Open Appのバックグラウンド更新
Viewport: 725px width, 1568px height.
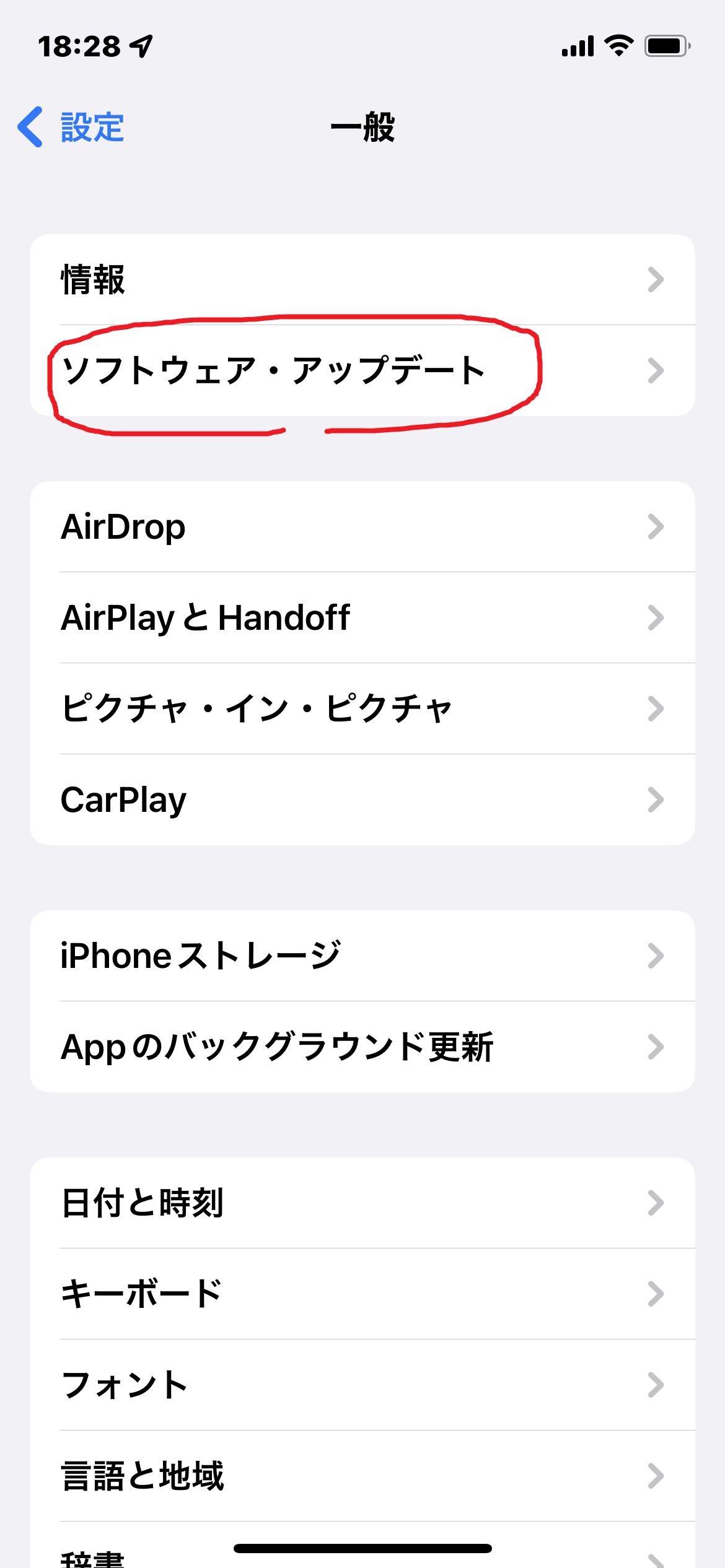pos(362,1047)
